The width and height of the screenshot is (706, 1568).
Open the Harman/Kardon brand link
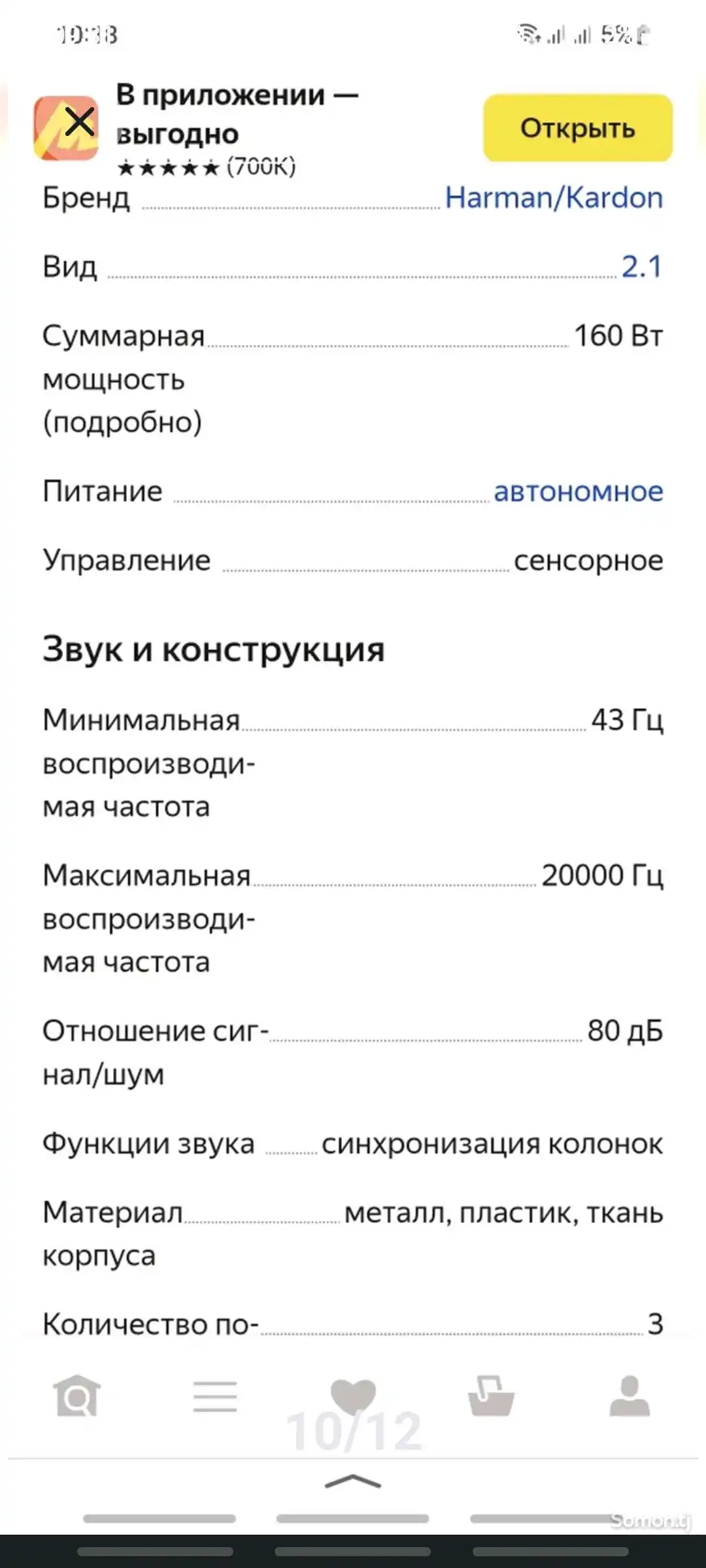coord(554,198)
